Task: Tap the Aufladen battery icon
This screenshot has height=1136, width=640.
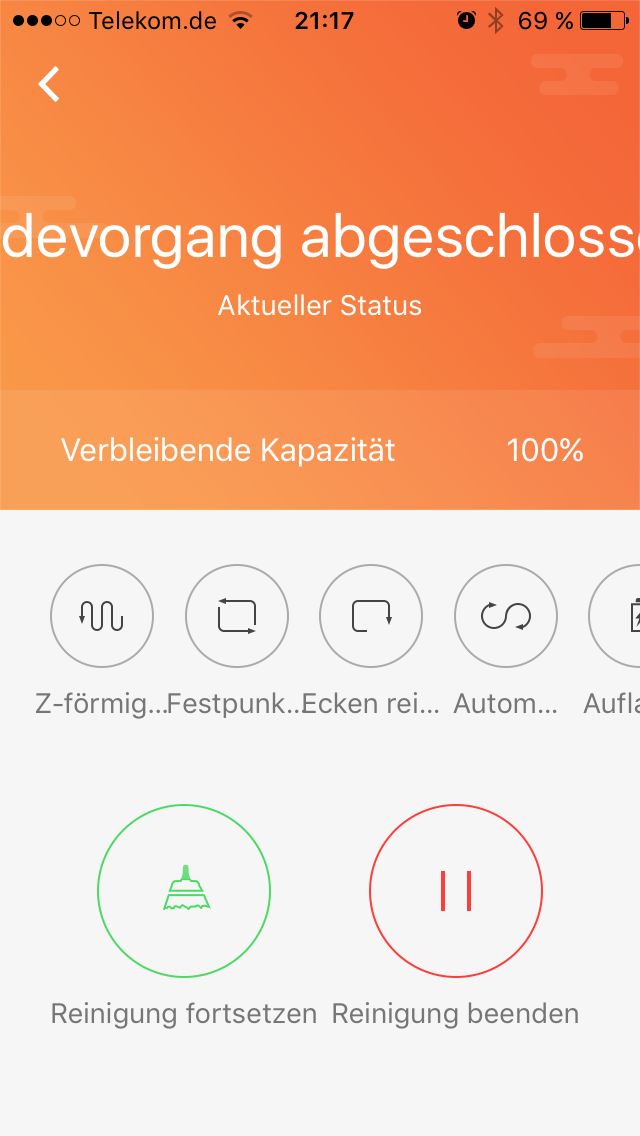Action: click(x=615, y=617)
